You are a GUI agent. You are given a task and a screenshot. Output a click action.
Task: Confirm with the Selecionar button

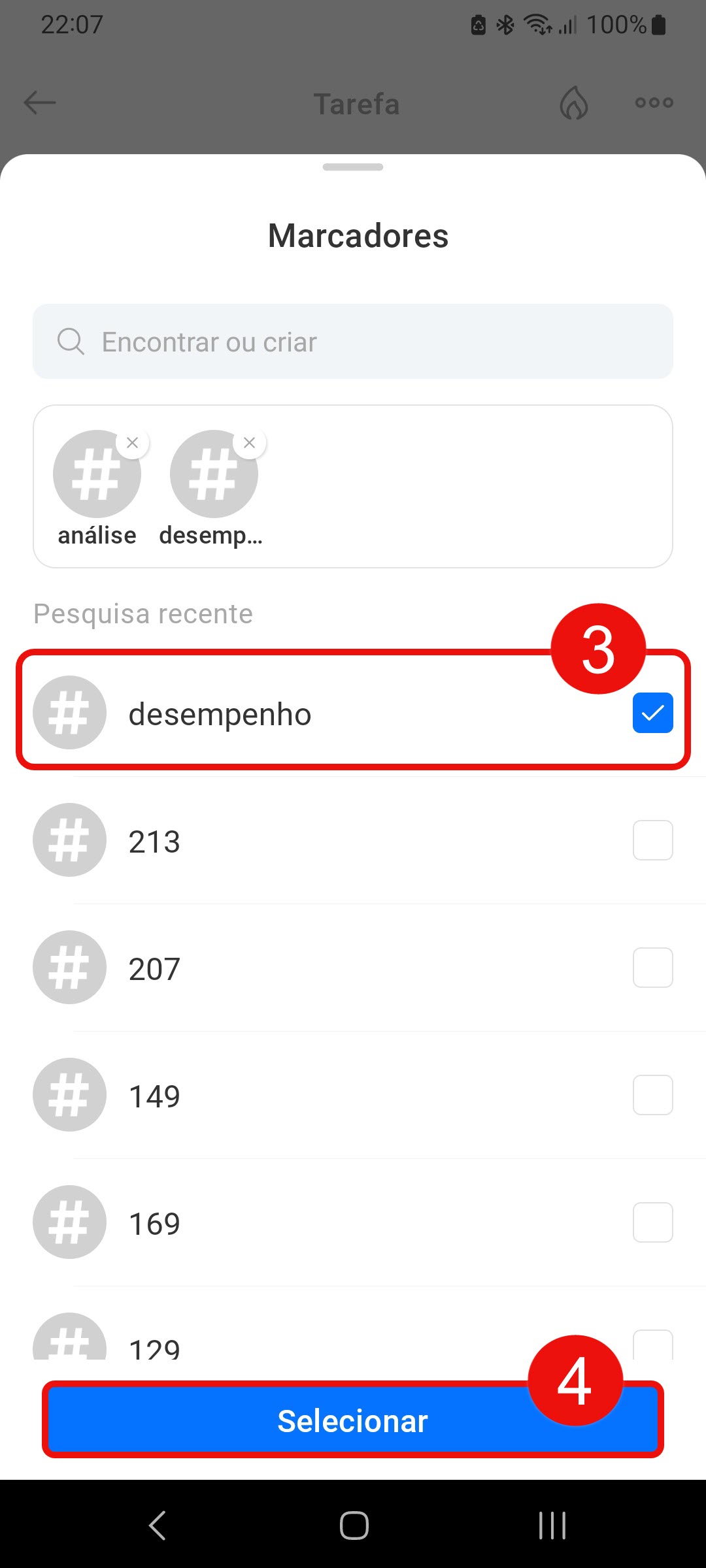[353, 1421]
